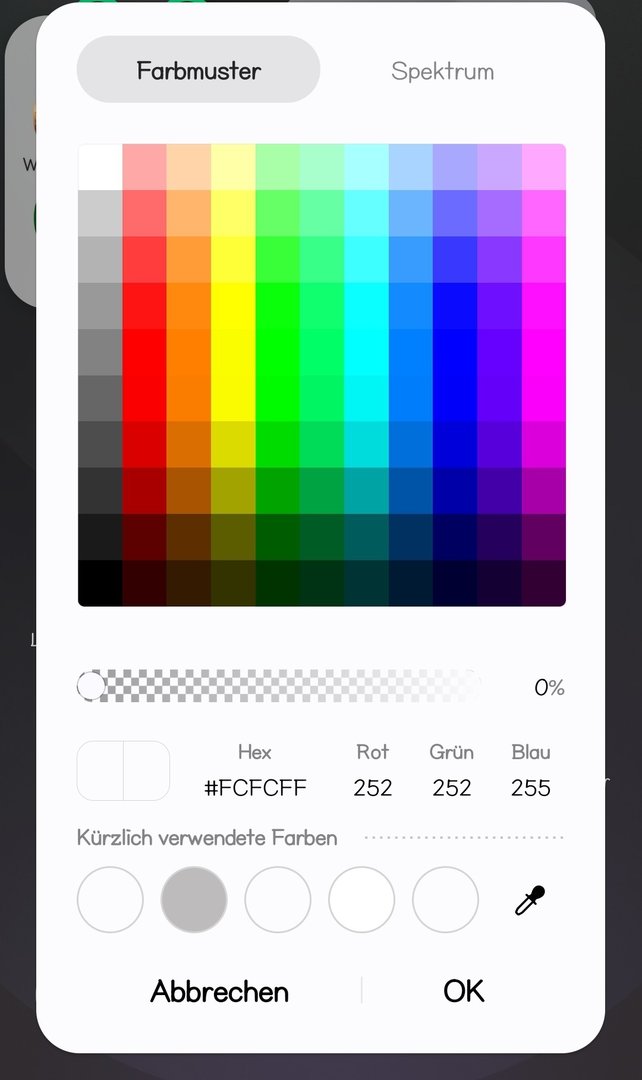Confirm the color with OK
This screenshot has width=642, height=1080.
(464, 991)
